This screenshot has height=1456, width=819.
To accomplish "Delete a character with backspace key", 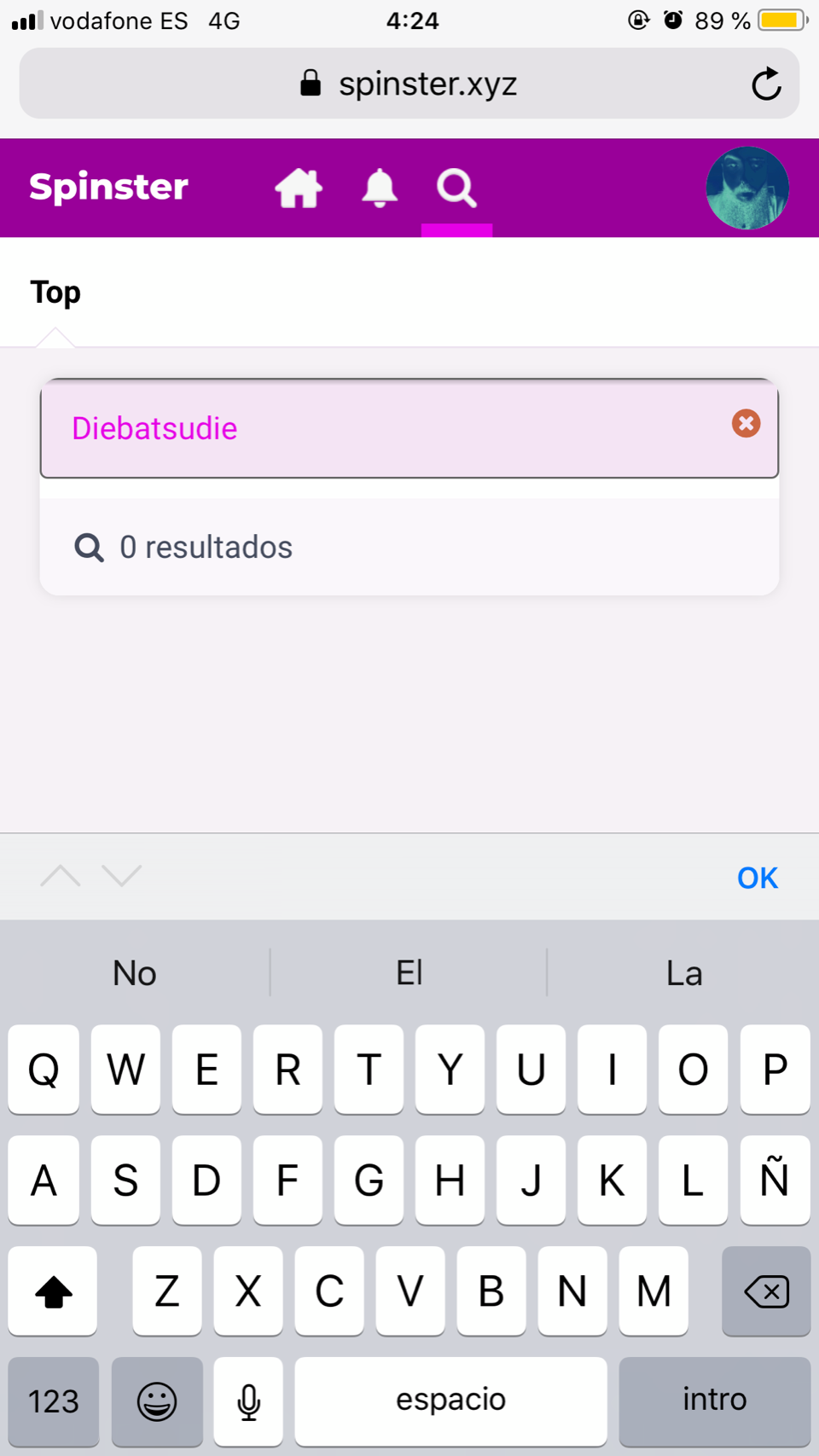I will [x=765, y=1291].
